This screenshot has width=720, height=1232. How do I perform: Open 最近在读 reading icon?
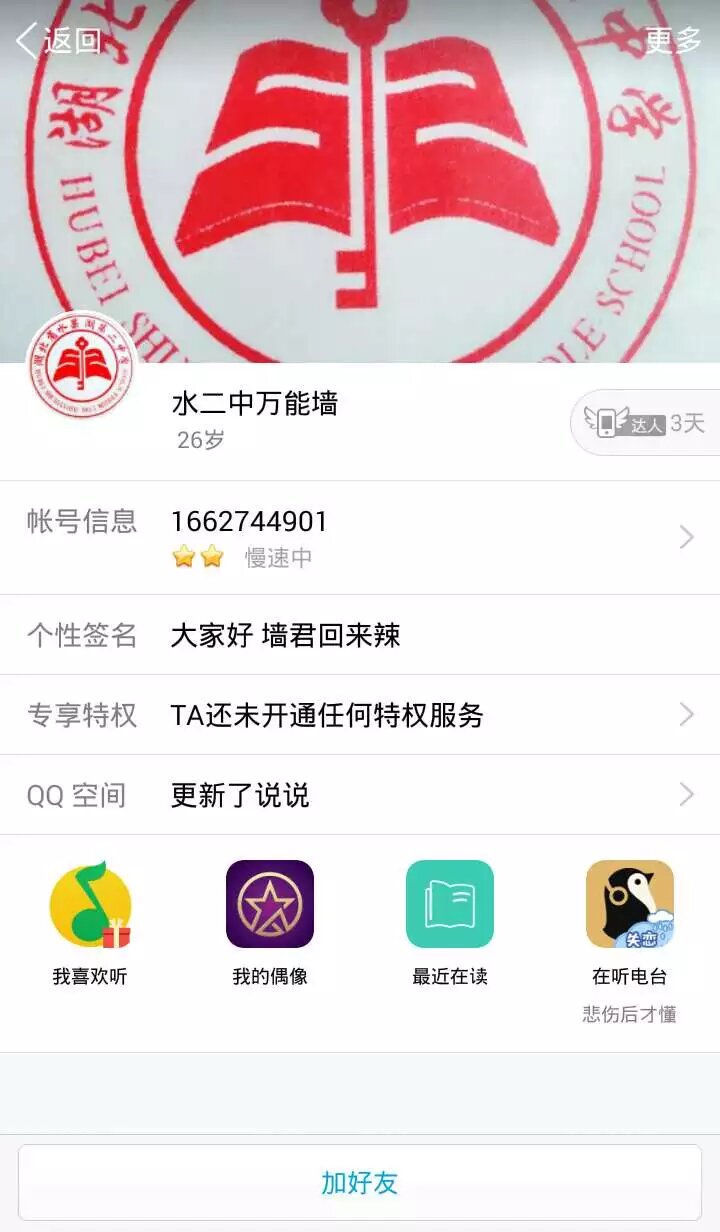tap(450, 905)
